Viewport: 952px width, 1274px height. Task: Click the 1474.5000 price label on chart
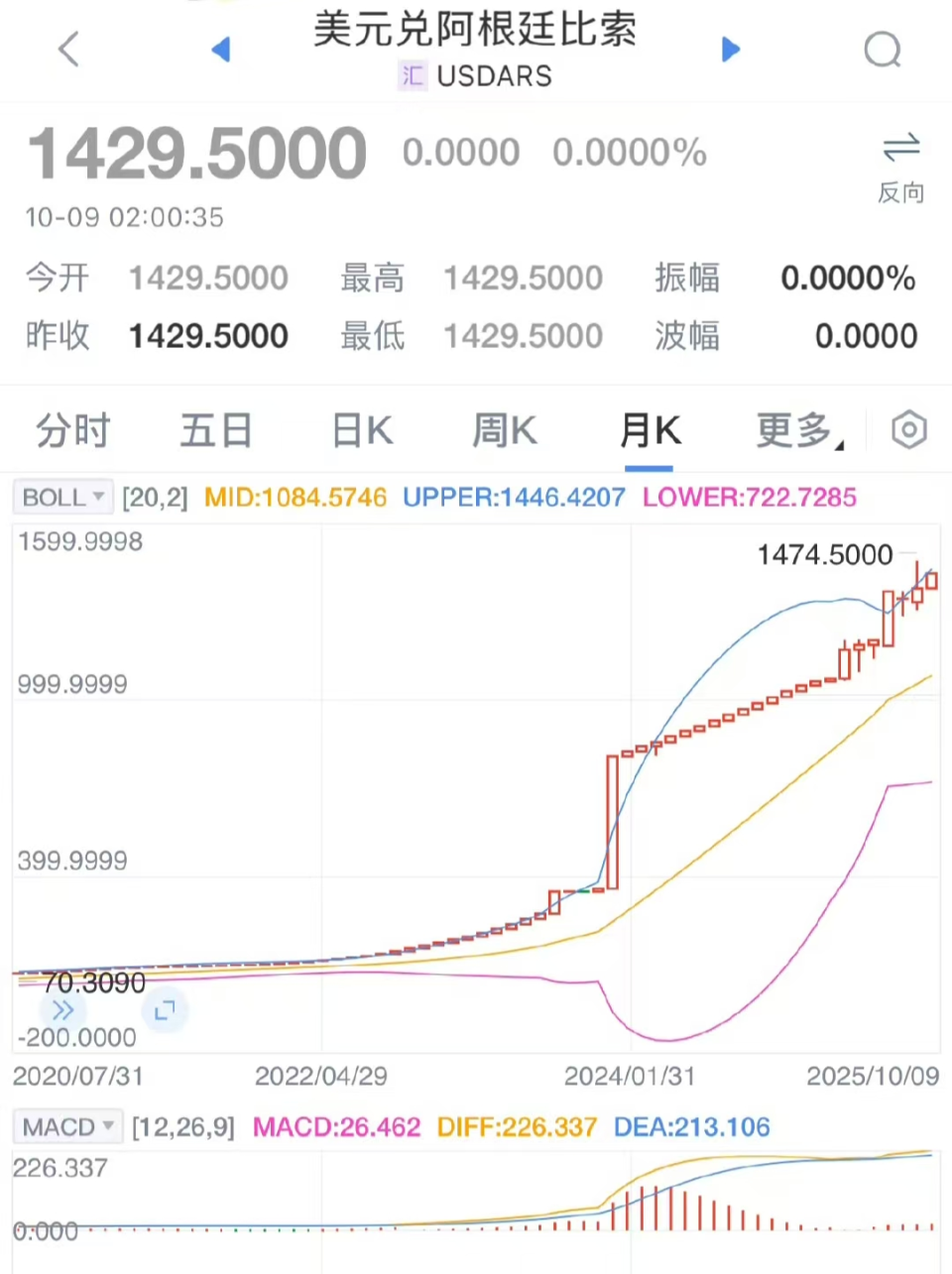point(824,555)
